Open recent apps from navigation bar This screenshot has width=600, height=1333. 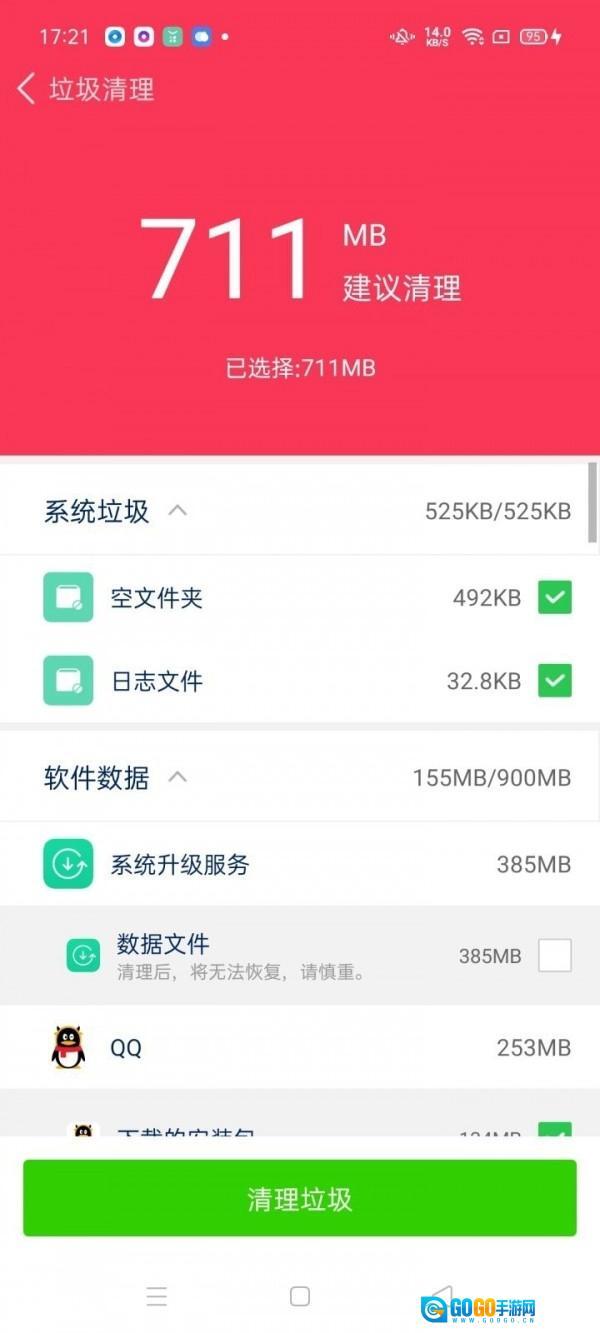pos(157,1297)
